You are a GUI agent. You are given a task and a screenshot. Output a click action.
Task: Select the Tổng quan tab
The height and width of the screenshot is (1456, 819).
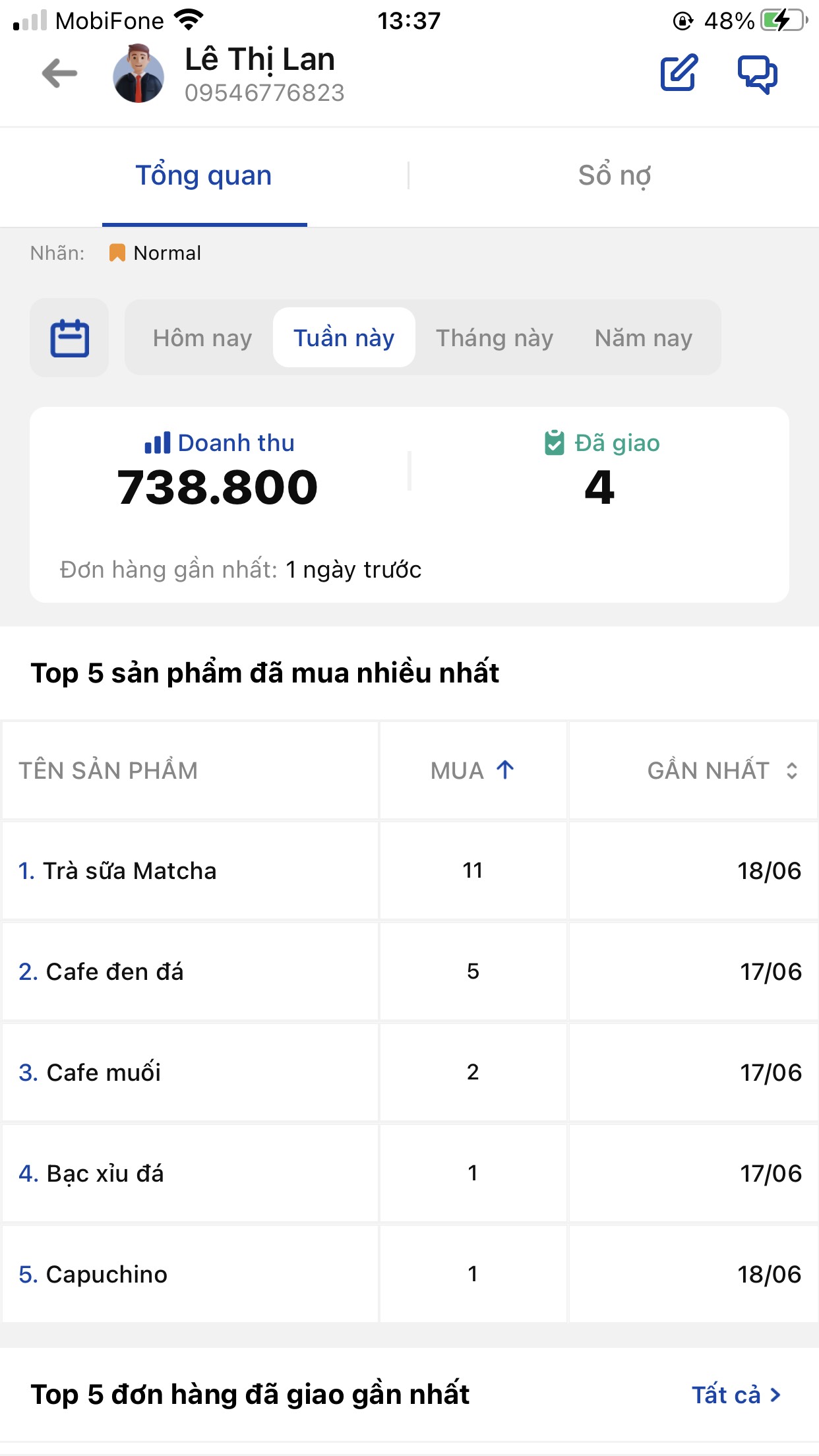pos(204,175)
